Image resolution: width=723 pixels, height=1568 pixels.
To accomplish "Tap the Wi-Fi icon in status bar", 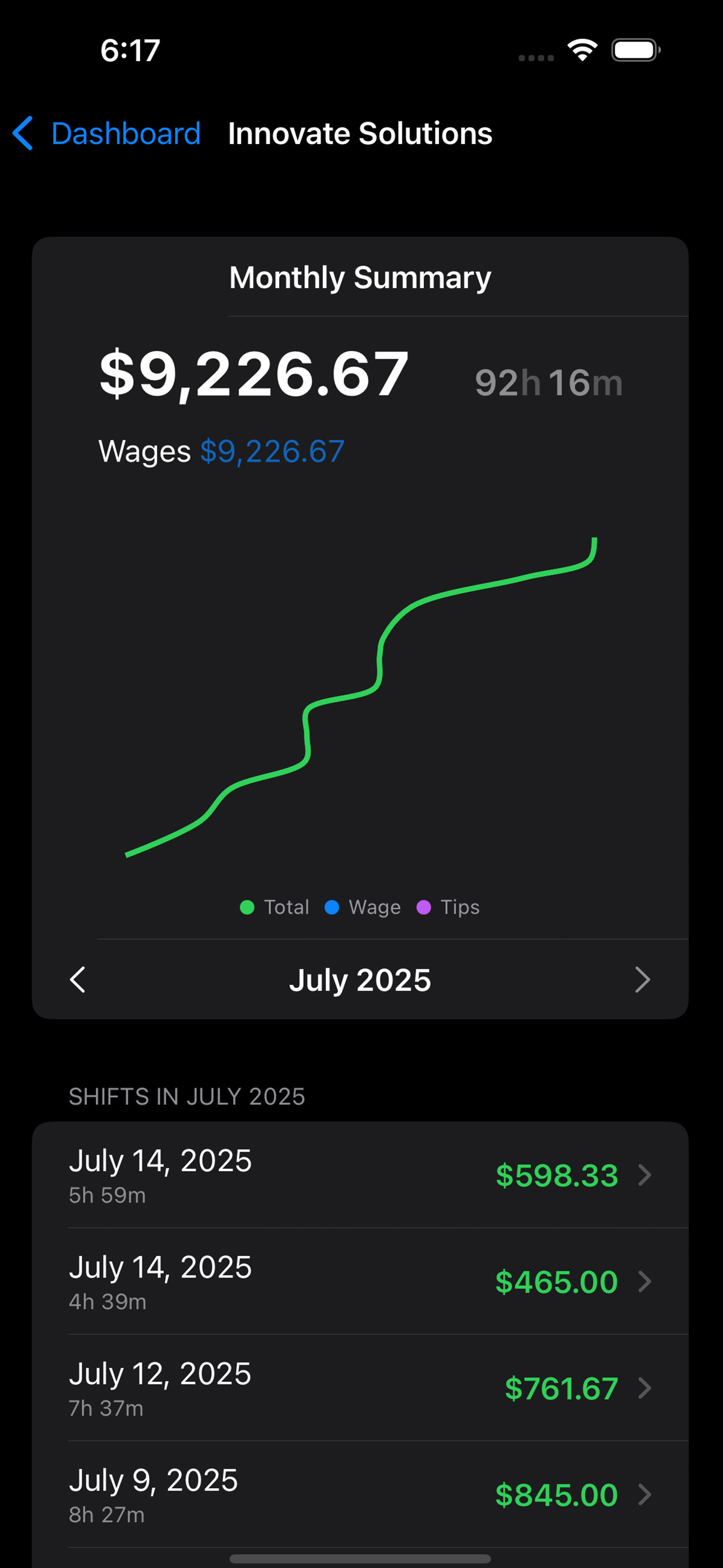I will (583, 50).
